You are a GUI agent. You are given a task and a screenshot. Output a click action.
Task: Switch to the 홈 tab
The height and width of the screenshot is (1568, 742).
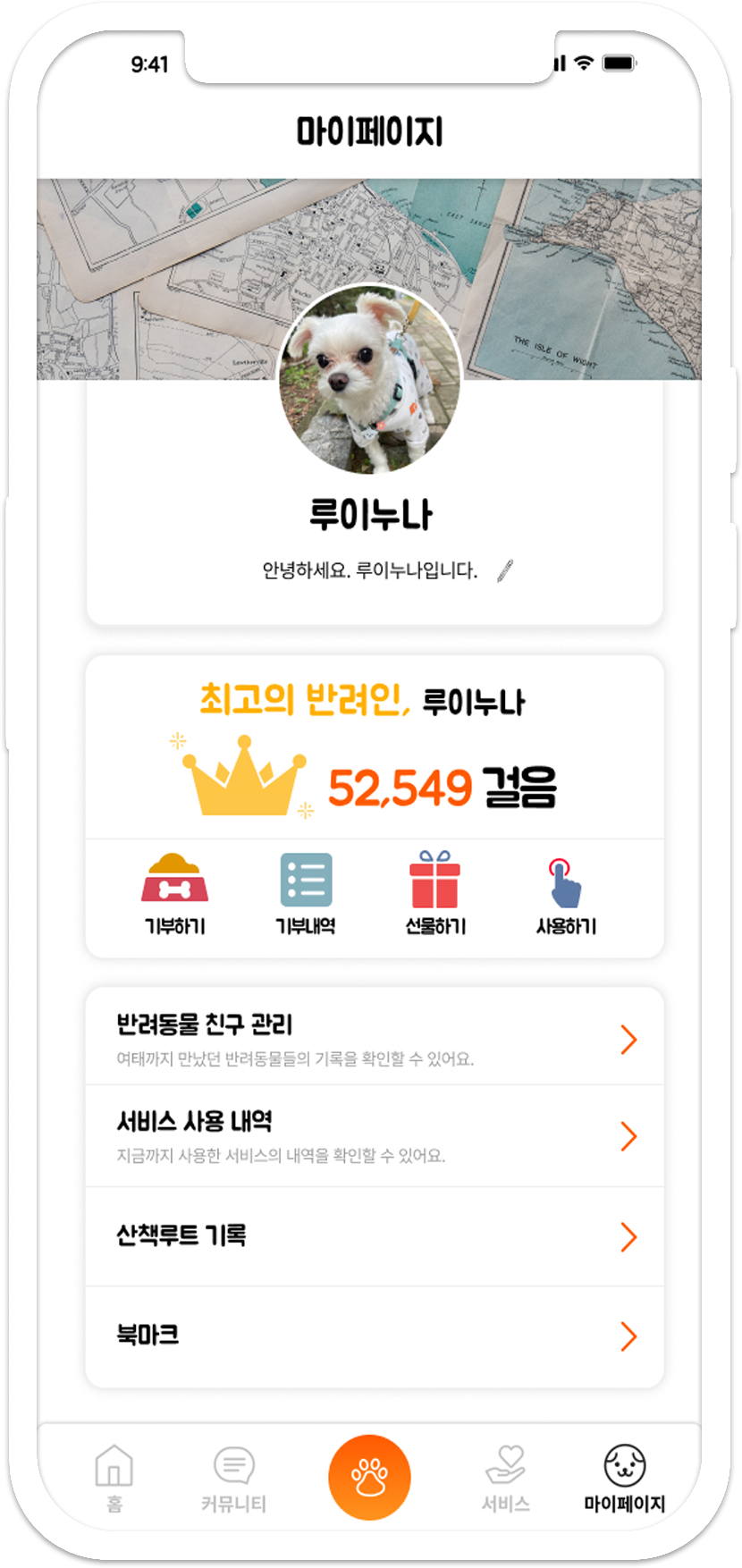tap(114, 1479)
